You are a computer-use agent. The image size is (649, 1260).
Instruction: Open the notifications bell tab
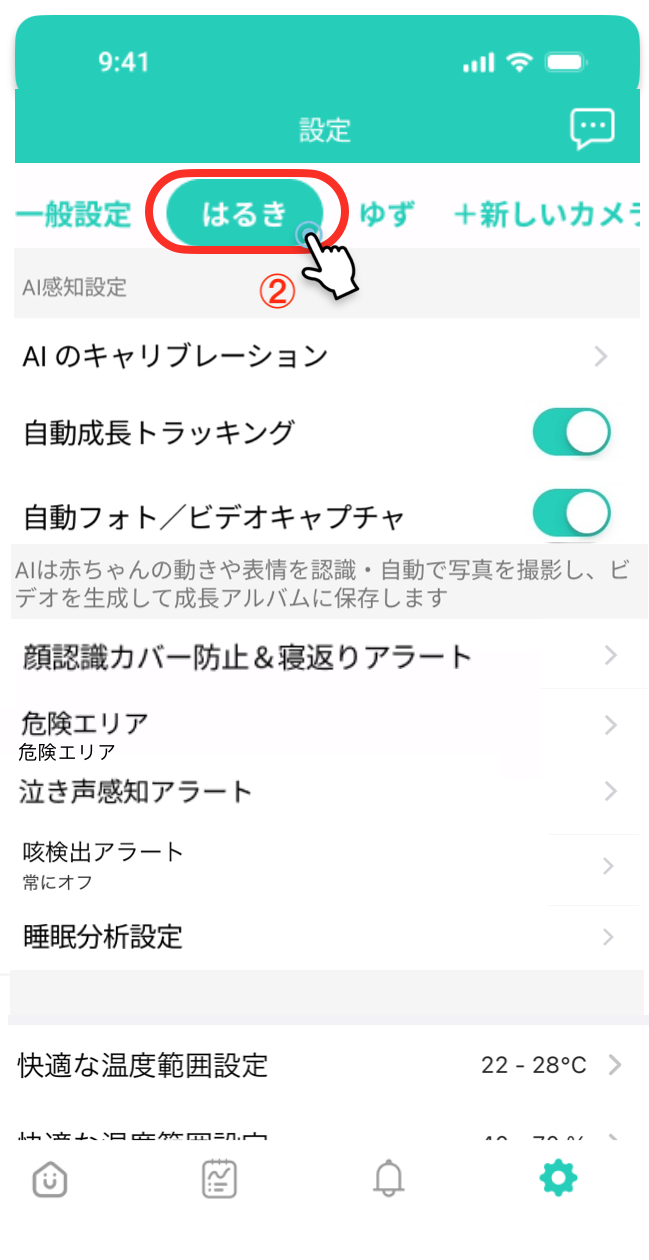pyautogui.click(x=388, y=1180)
